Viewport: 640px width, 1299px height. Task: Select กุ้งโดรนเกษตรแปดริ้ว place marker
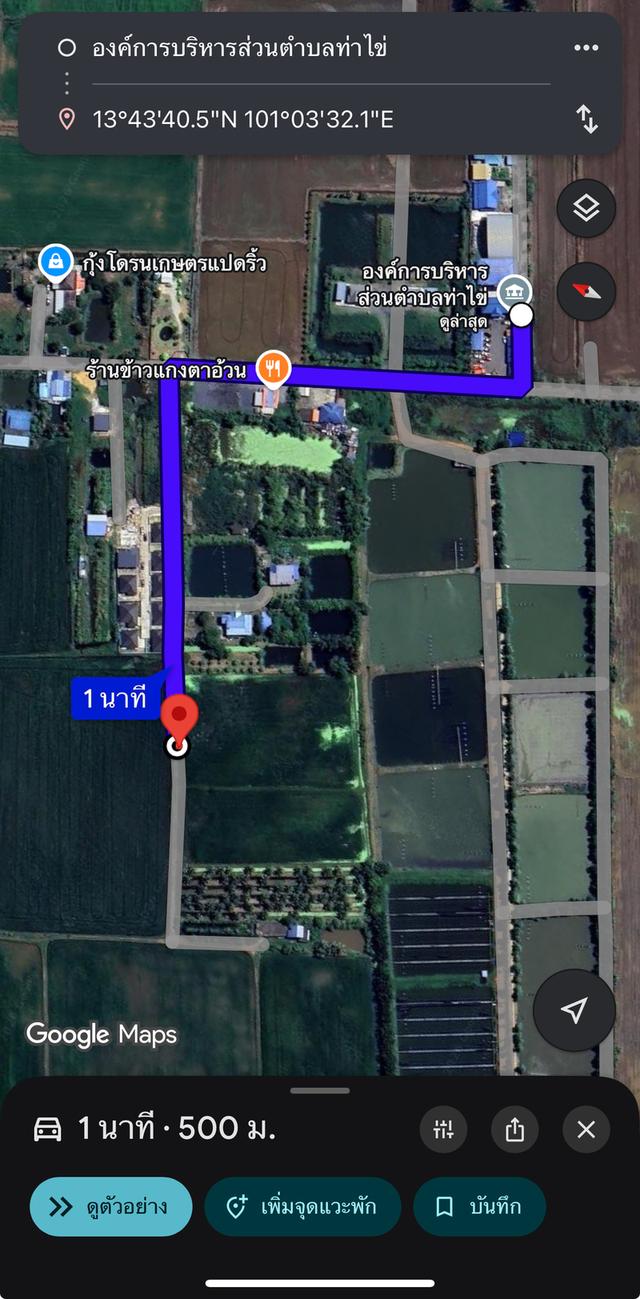coord(54,262)
